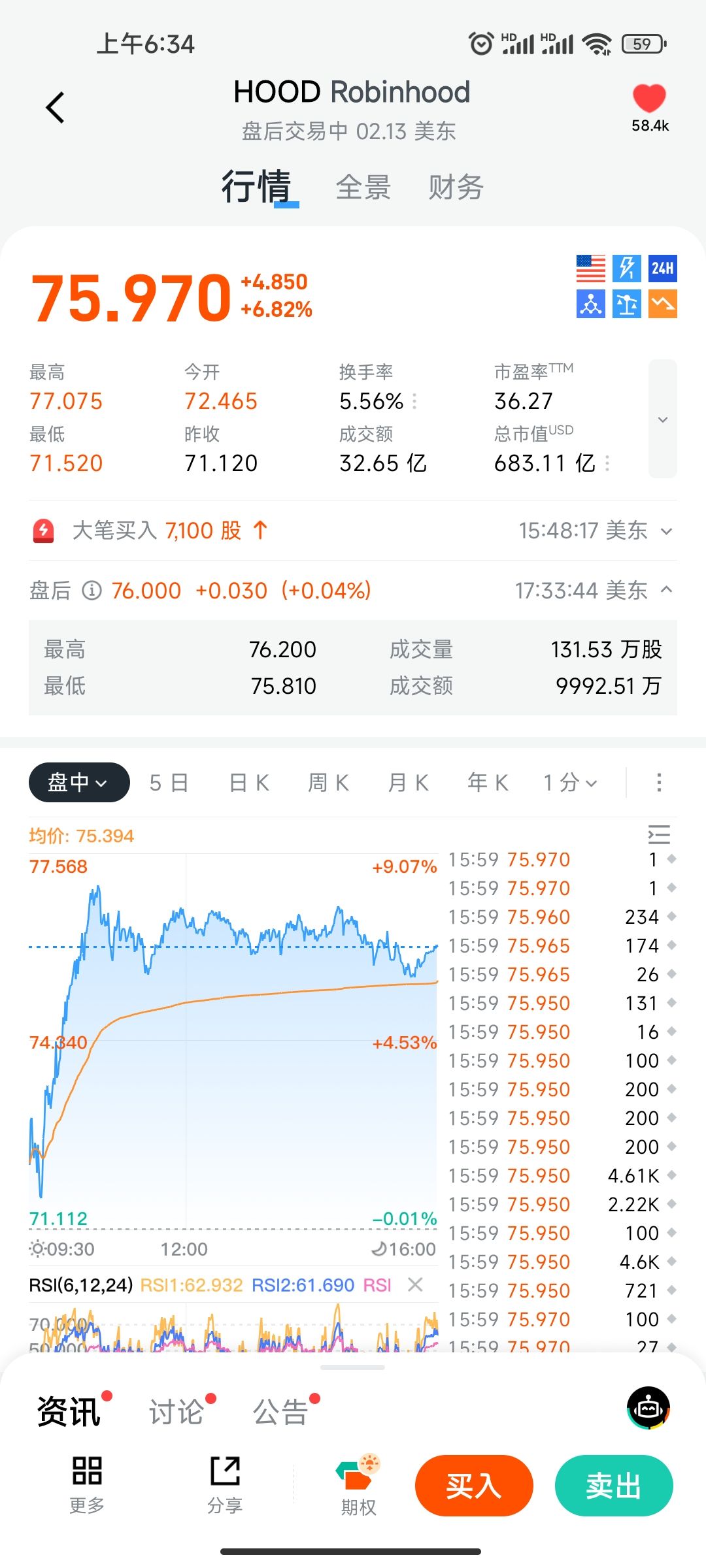Open the 公告 announcements tab
The width and height of the screenshot is (706, 1568).
pyautogui.click(x=280, y=1412)
